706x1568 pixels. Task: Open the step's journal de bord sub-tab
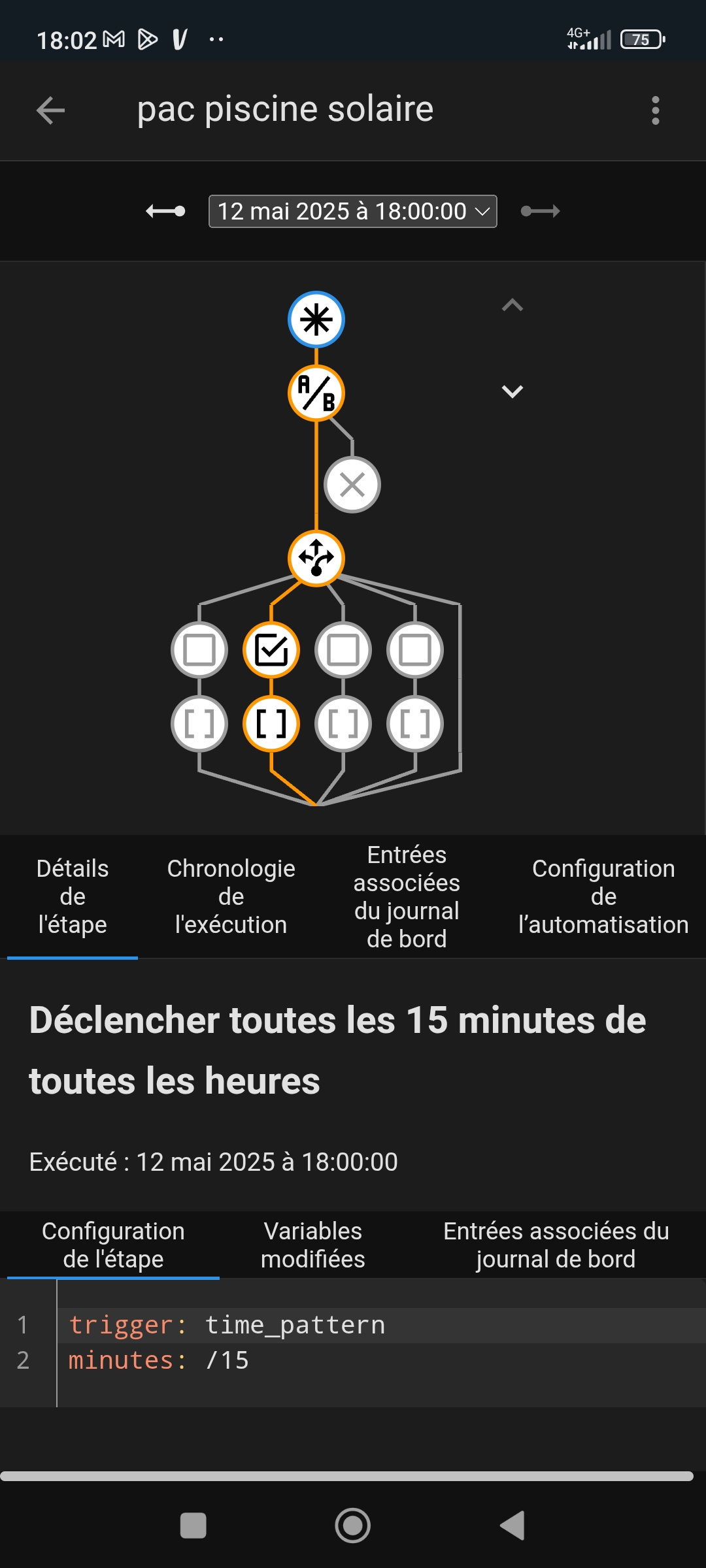pyautogui.click(x=556, y=1245)
